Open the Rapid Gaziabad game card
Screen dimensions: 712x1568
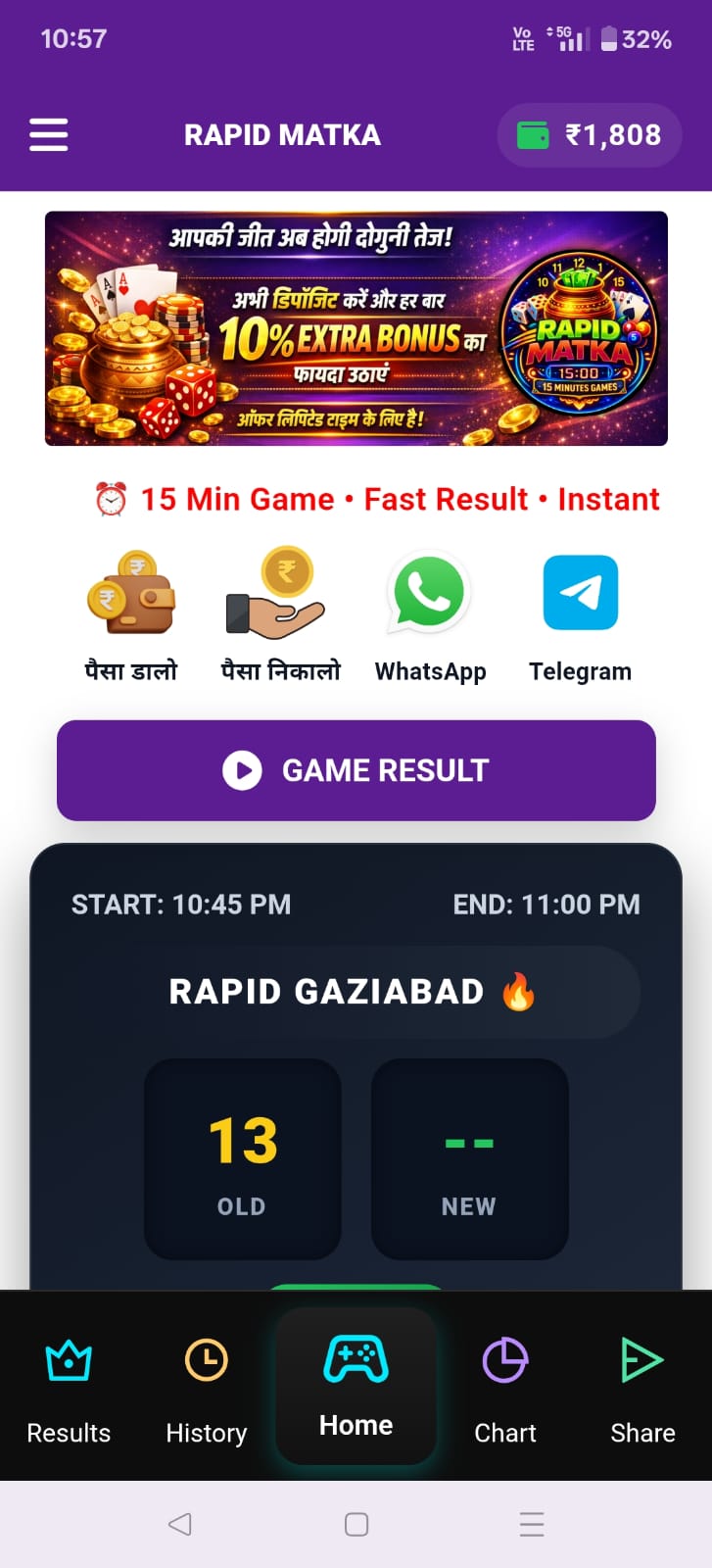click(x=356, y=992)
